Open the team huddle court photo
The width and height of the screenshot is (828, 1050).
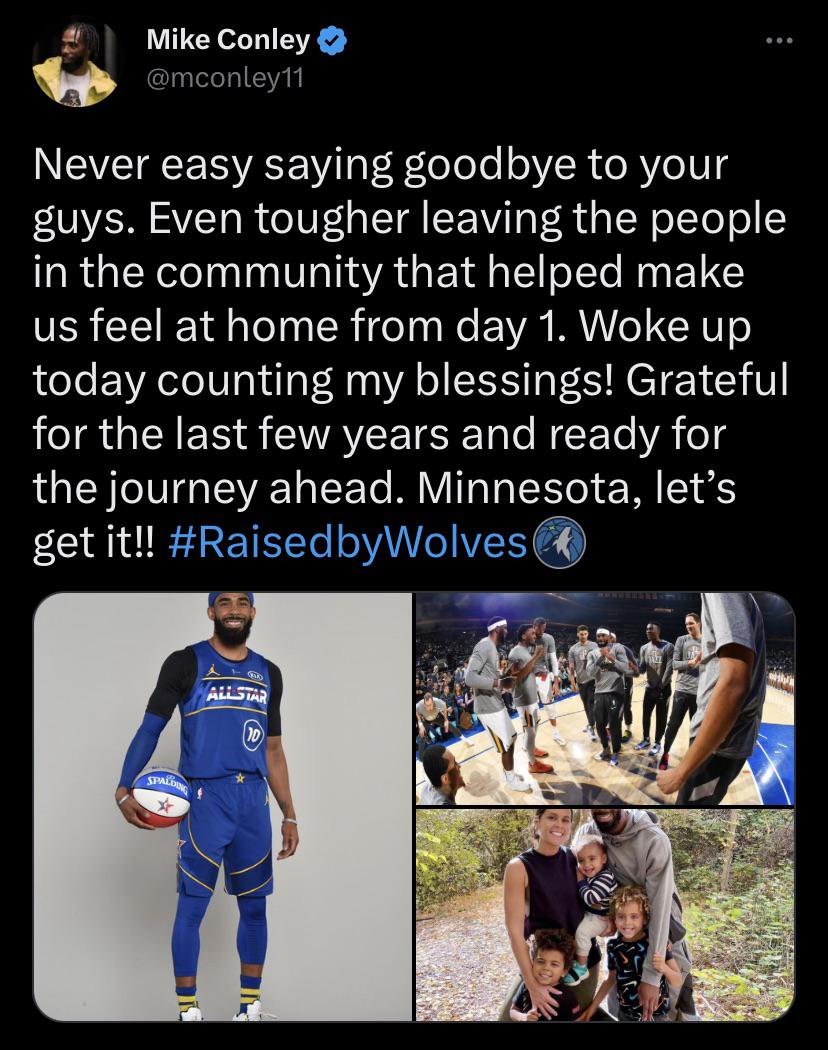(604, 698)
